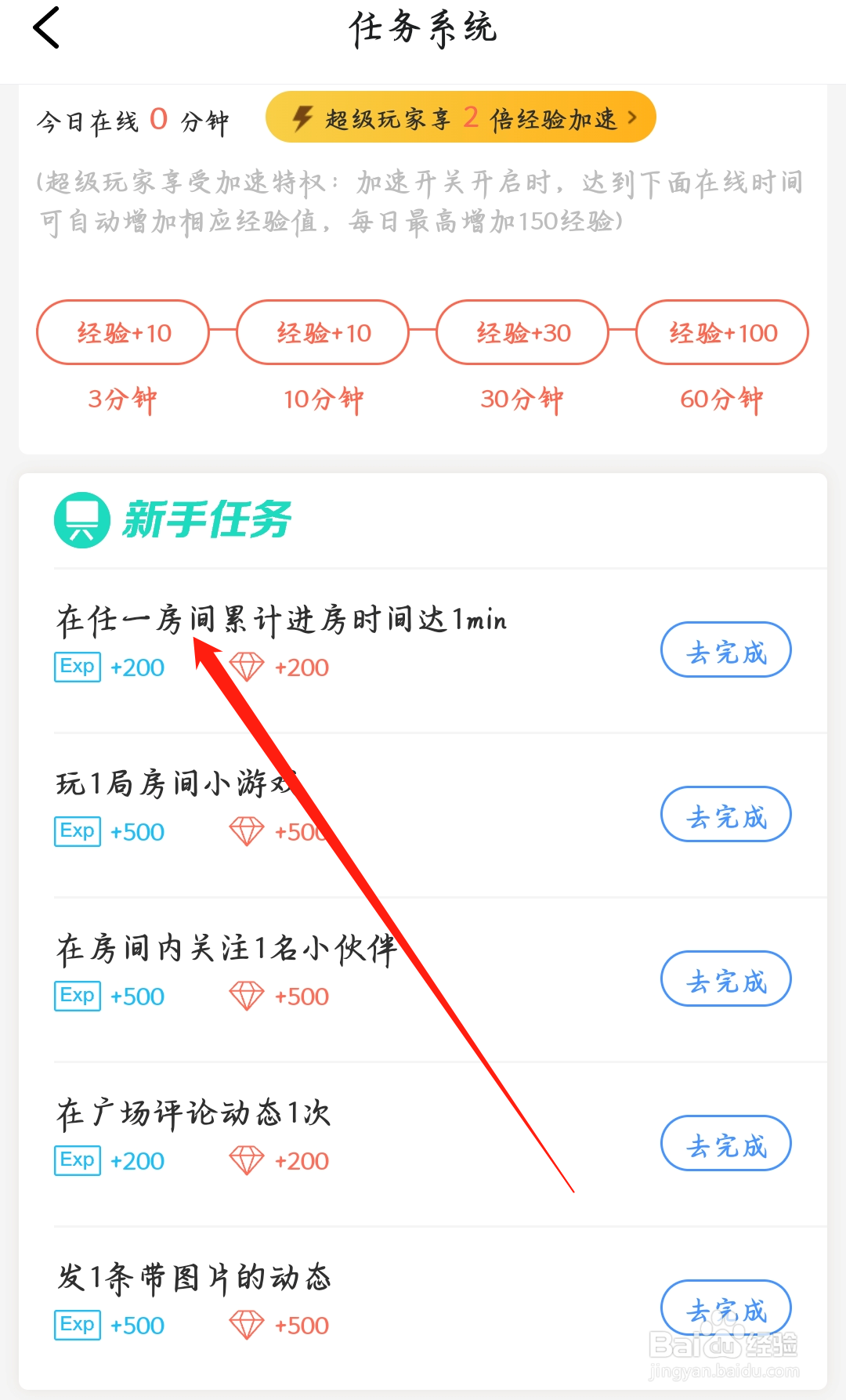Viewport: 846px width, 1400px height.
Task: Select the 经验+10 node for 3分钟
Action: click(122, 332)
